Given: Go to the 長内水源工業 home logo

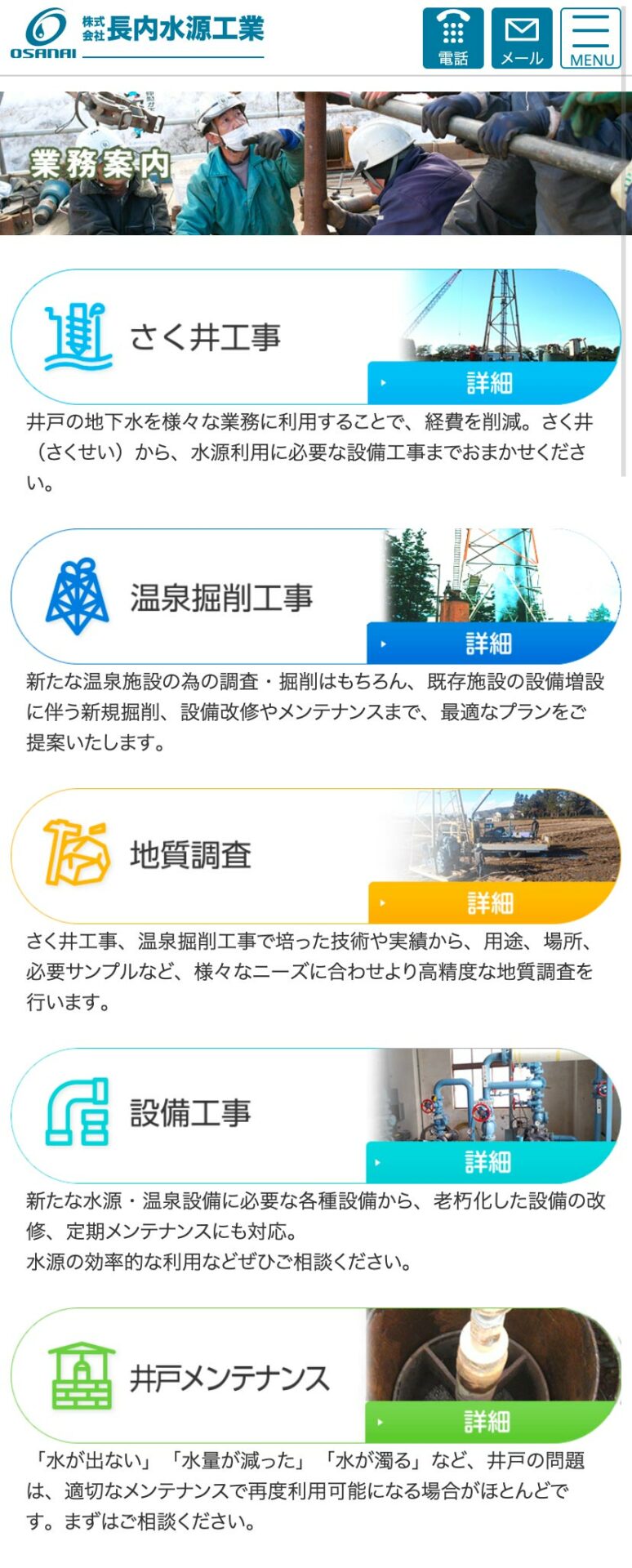Looking at the screenshot, I should (x=137, y=36).
